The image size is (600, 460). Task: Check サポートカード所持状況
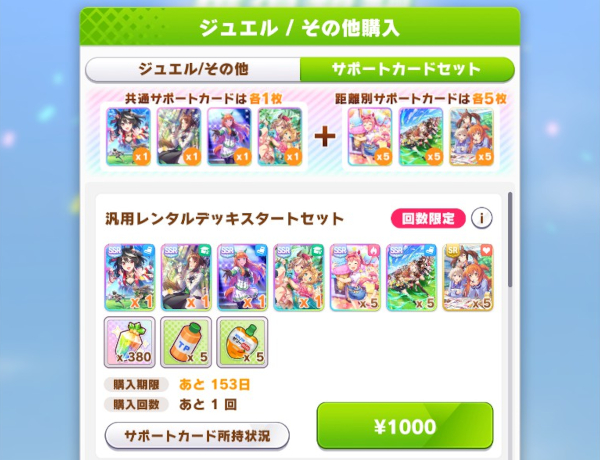197,436
